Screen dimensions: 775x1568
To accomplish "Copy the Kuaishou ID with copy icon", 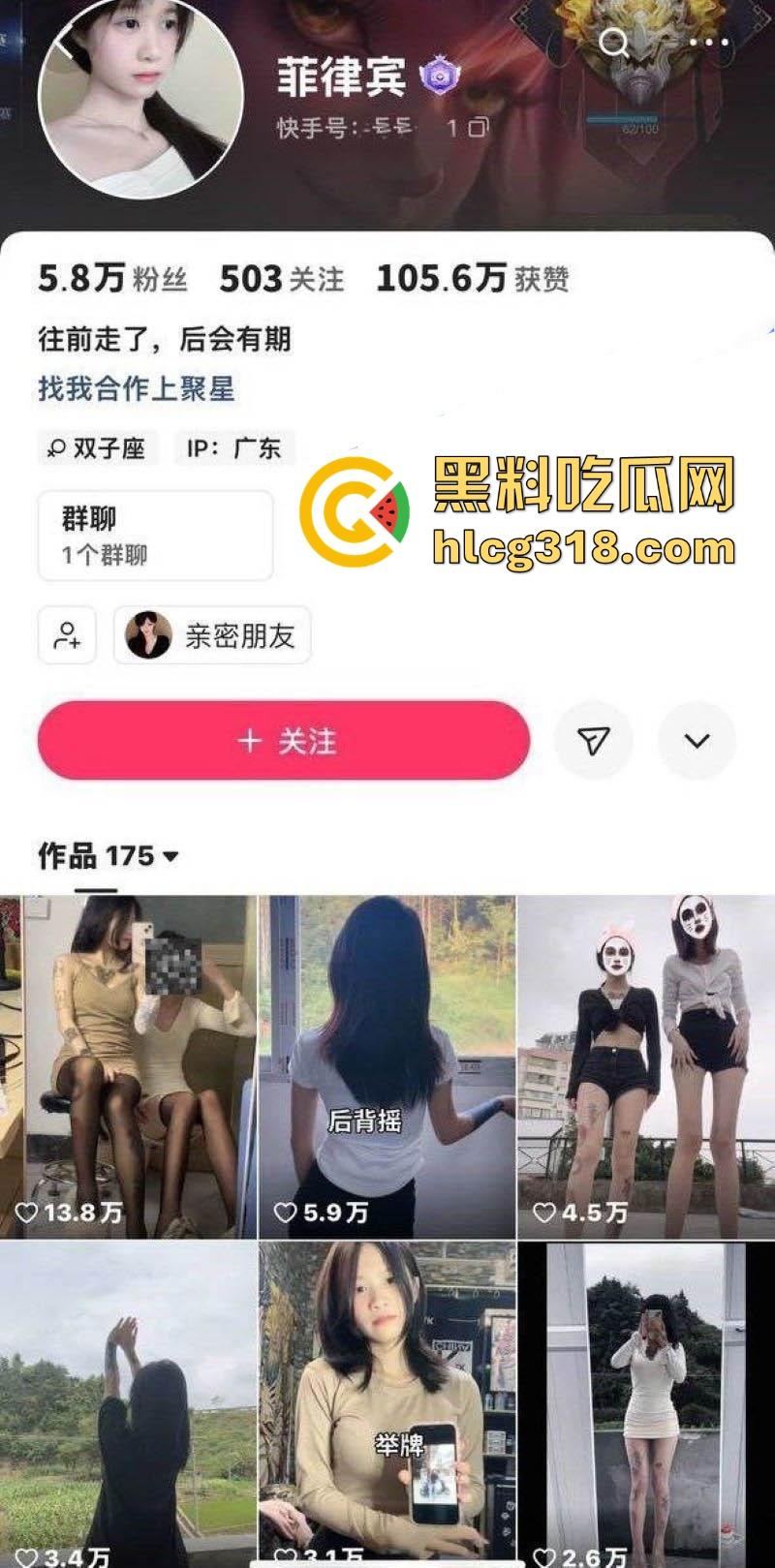I will pos(479,127).
